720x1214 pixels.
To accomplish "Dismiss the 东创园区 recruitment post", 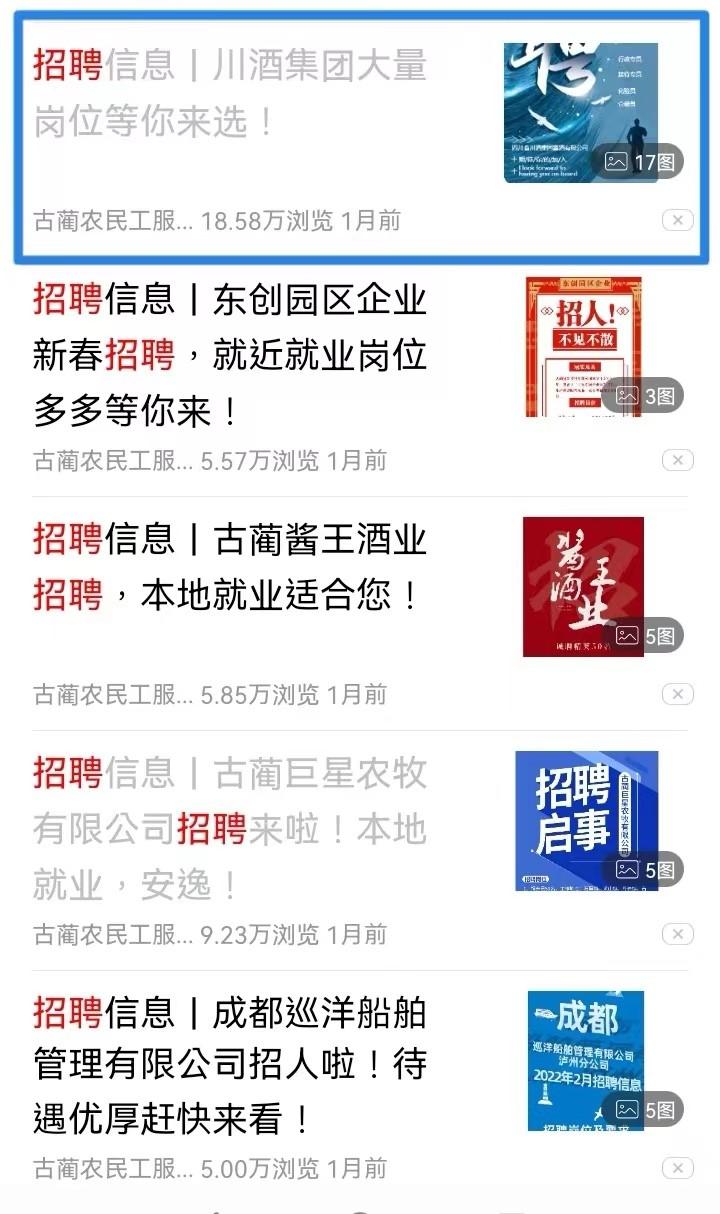I will [678, 459].
